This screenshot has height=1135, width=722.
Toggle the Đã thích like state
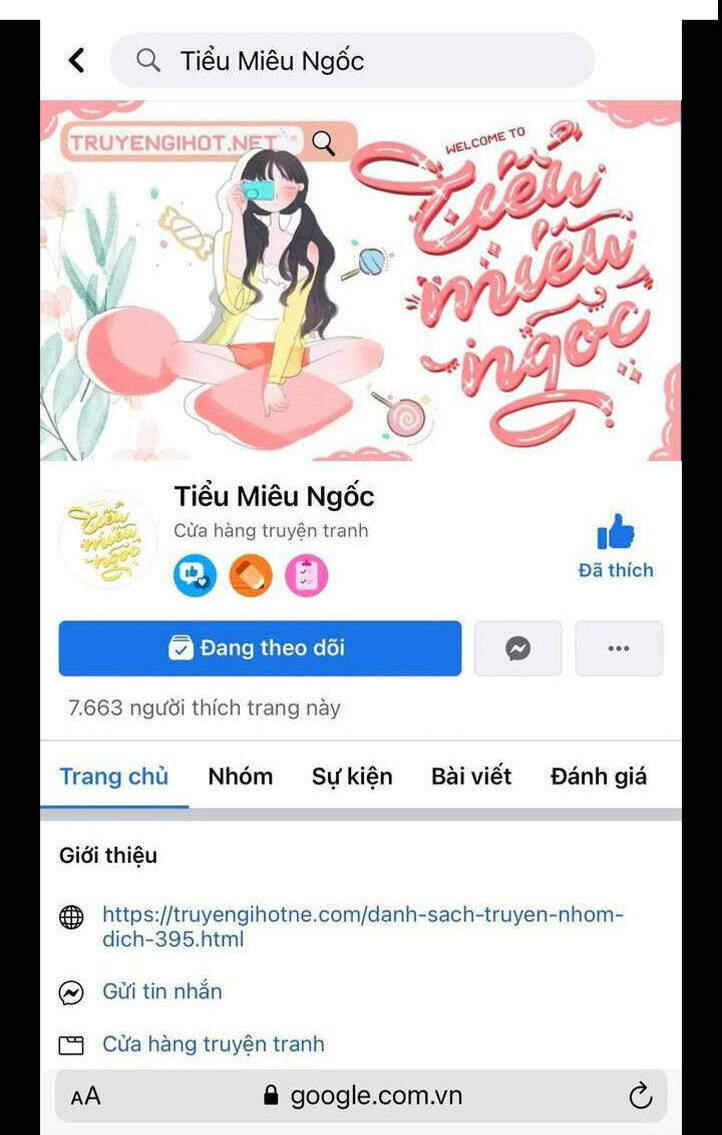tap(616, 545)
